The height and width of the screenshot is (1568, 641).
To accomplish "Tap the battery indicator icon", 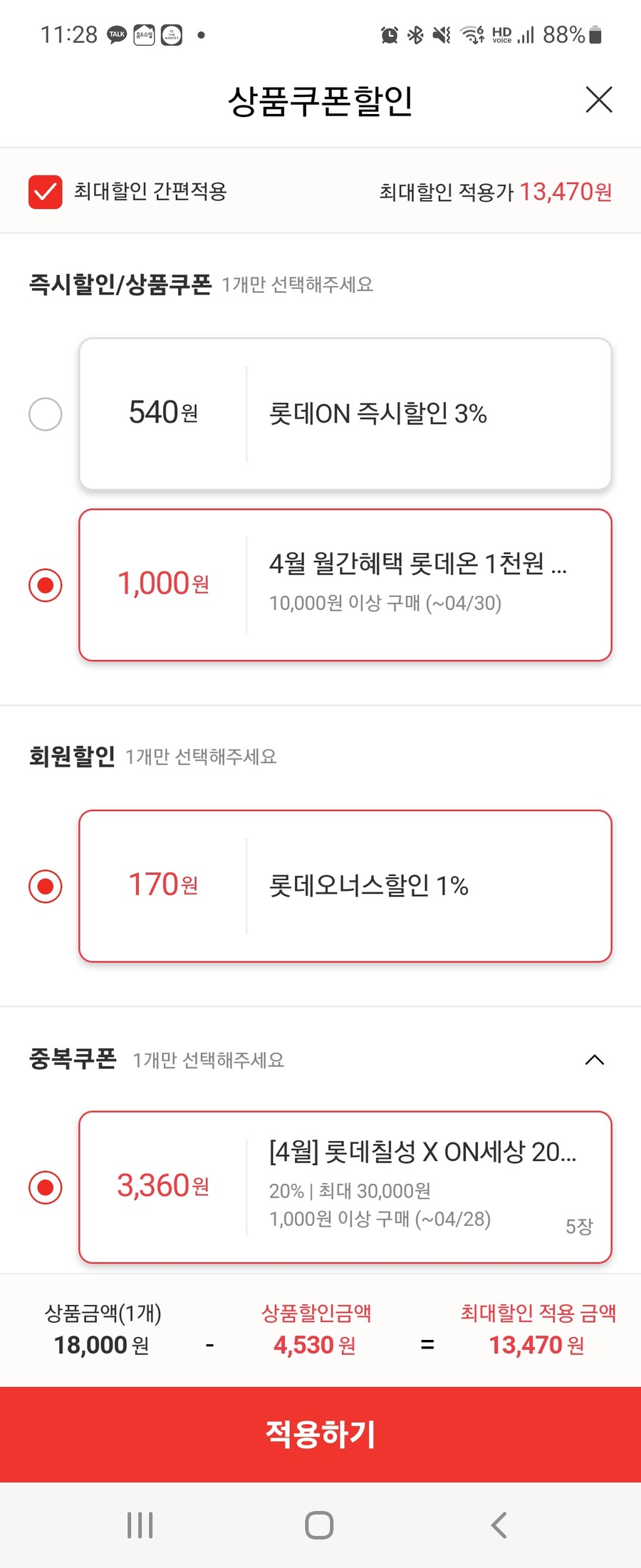I will [597, 33].
